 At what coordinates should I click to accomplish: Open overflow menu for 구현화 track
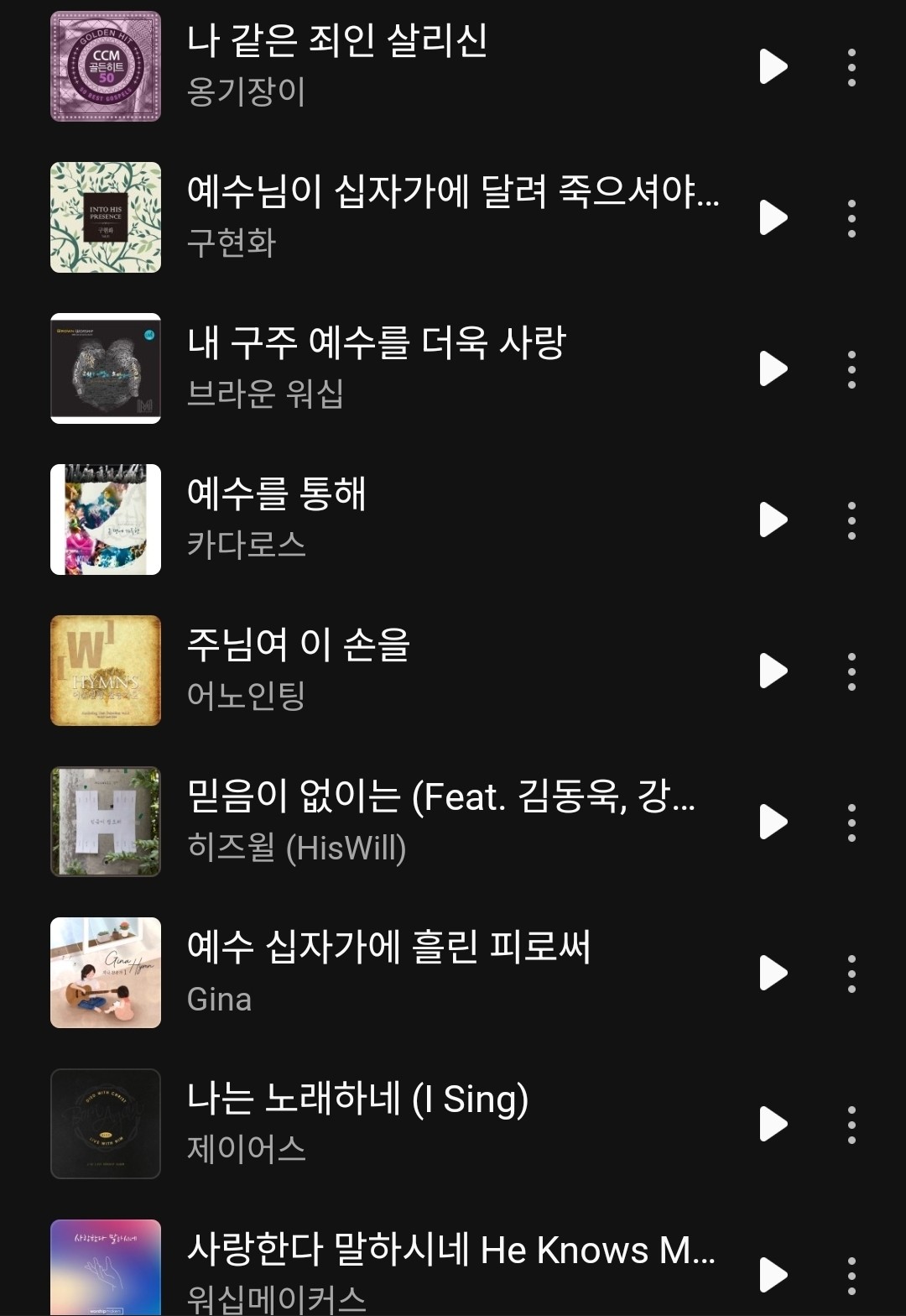[x=851, y=218]
